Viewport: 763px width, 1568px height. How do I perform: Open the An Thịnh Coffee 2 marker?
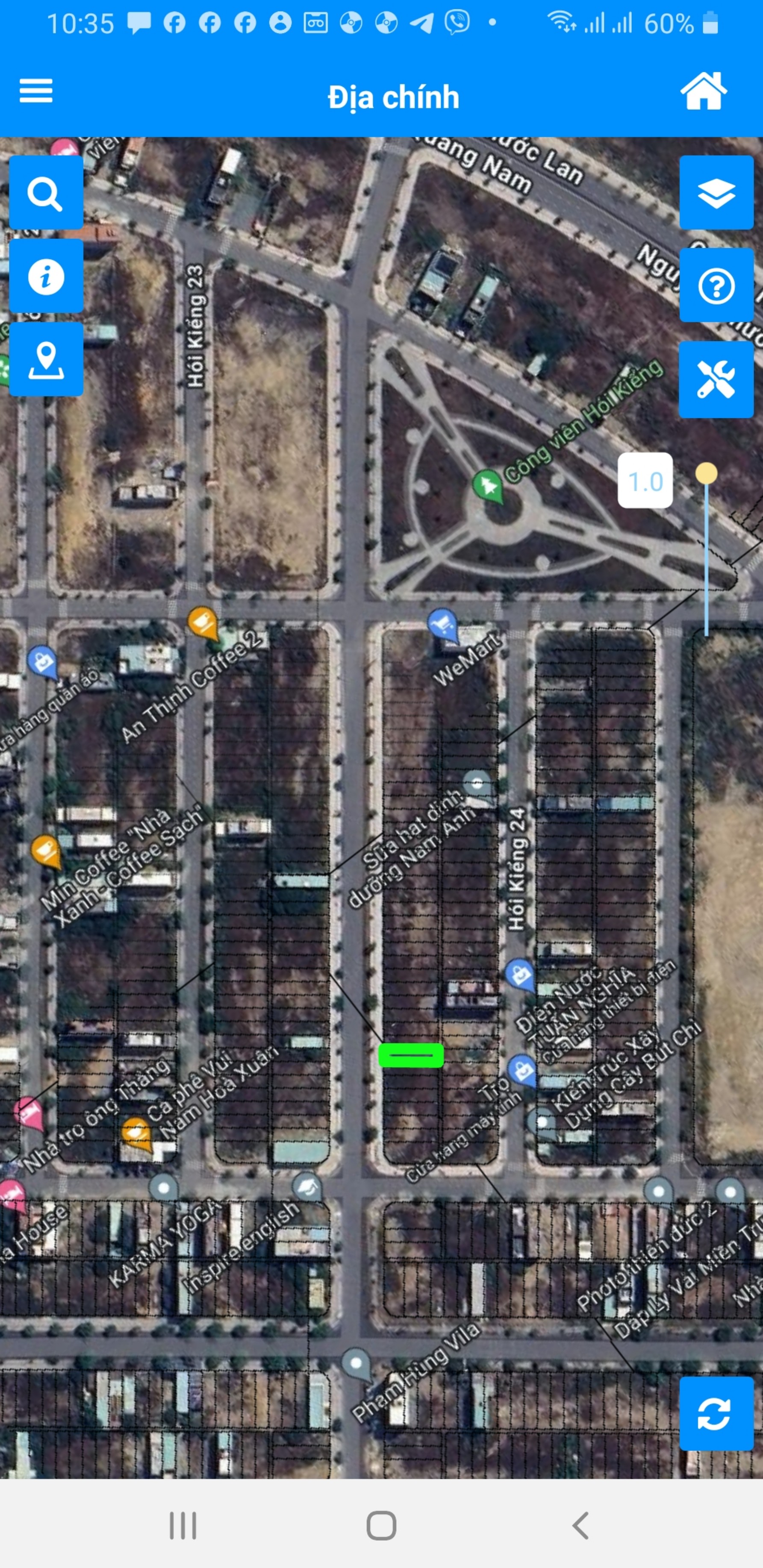click(x=203, y=622)
